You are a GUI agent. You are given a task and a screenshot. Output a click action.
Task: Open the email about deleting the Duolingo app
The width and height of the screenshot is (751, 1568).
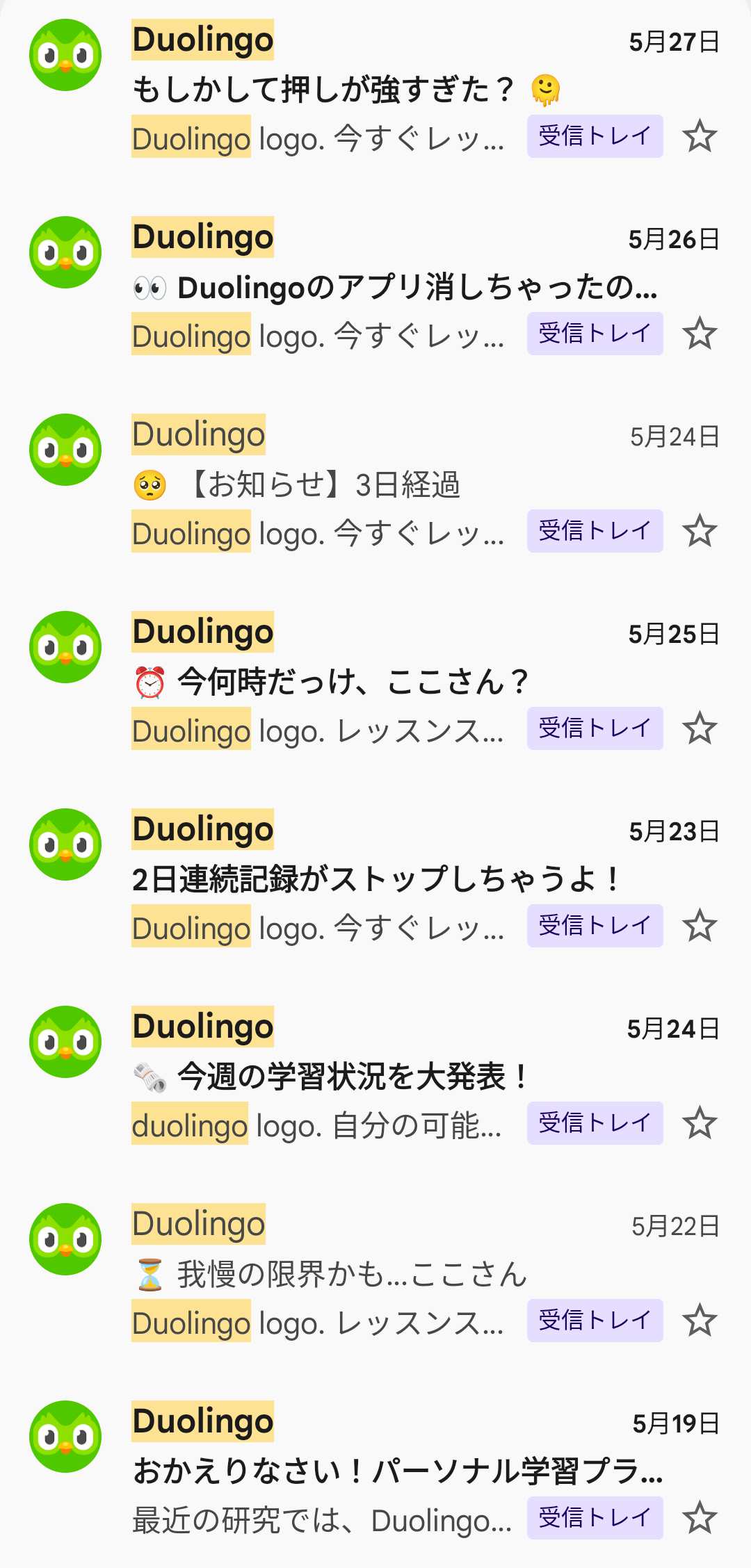[x=375, y=286]
